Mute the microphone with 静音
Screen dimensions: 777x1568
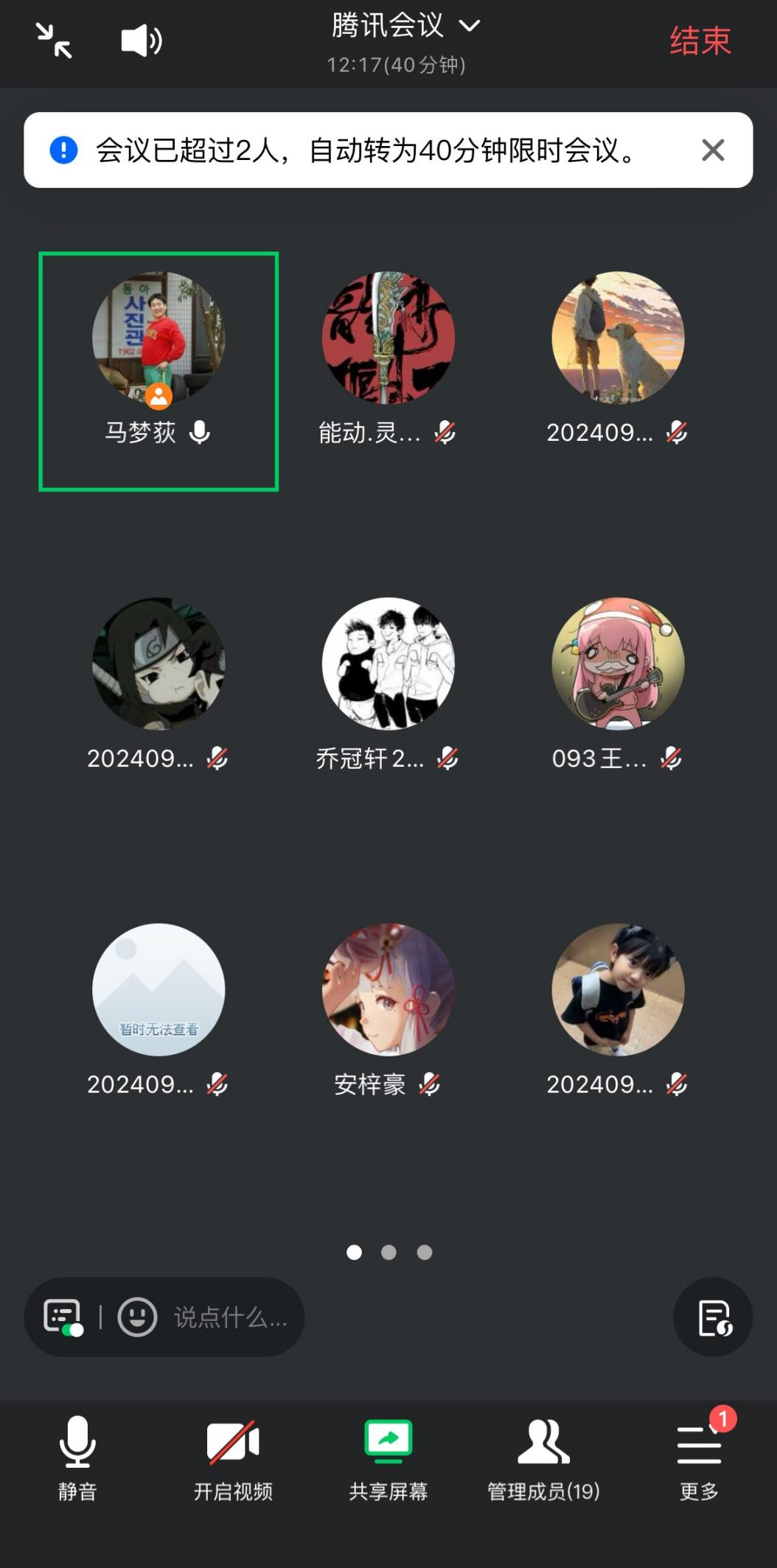[x=77, y=1457]
